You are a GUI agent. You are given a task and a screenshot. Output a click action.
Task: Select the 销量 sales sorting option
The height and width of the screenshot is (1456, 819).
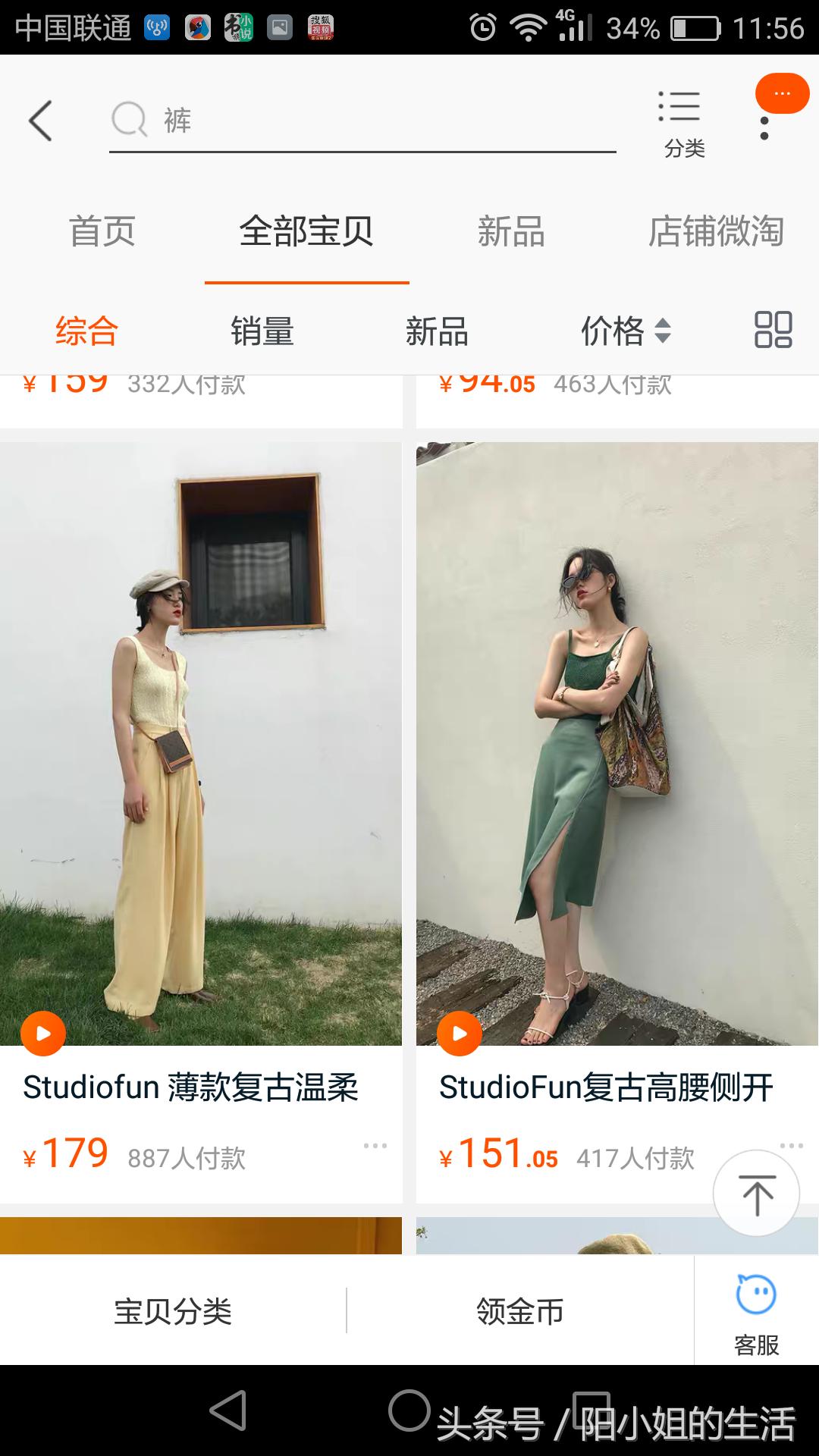pyautogui.click(x=262, y=331)
